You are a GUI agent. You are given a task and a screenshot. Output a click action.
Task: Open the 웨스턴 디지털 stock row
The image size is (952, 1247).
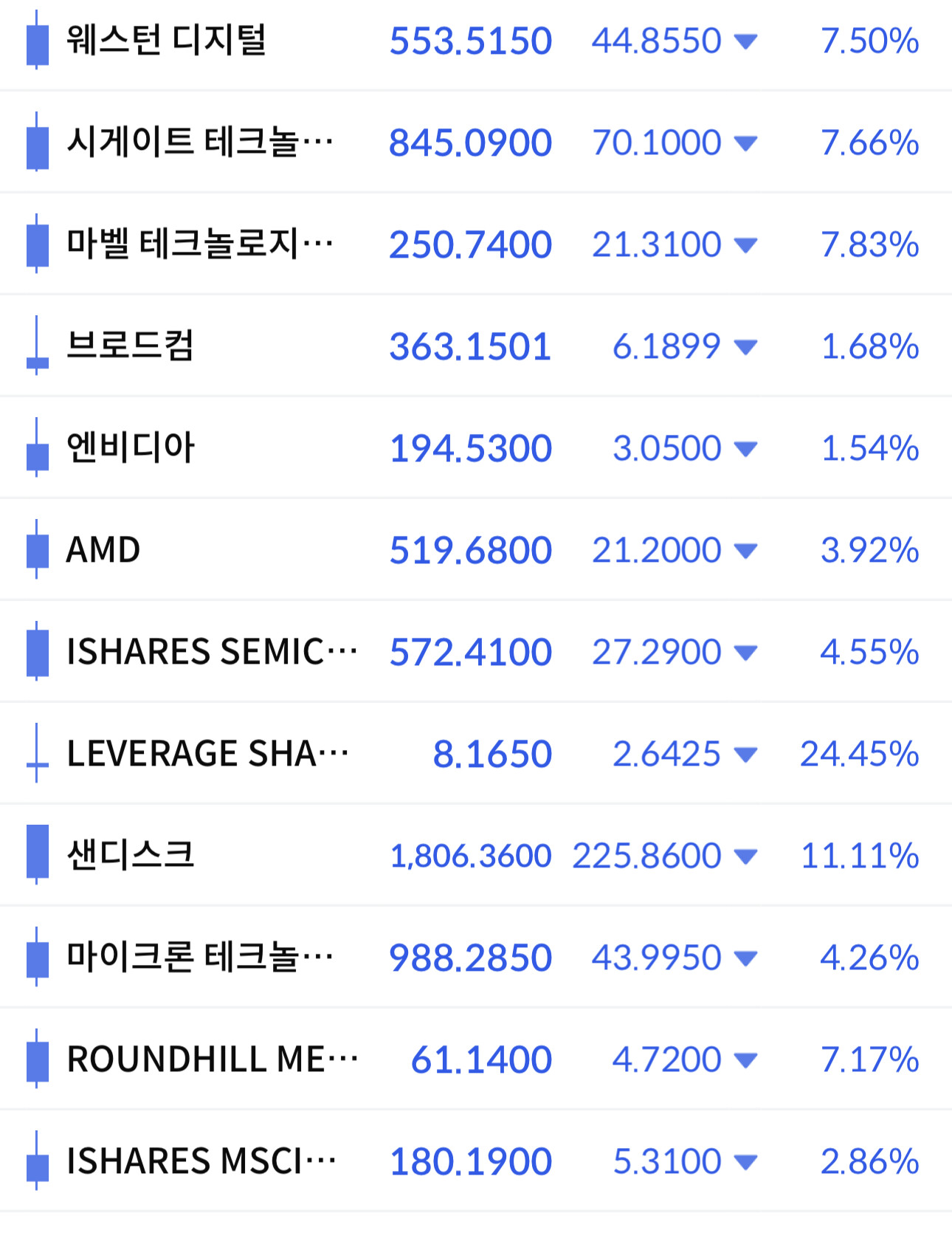point(476,41)
